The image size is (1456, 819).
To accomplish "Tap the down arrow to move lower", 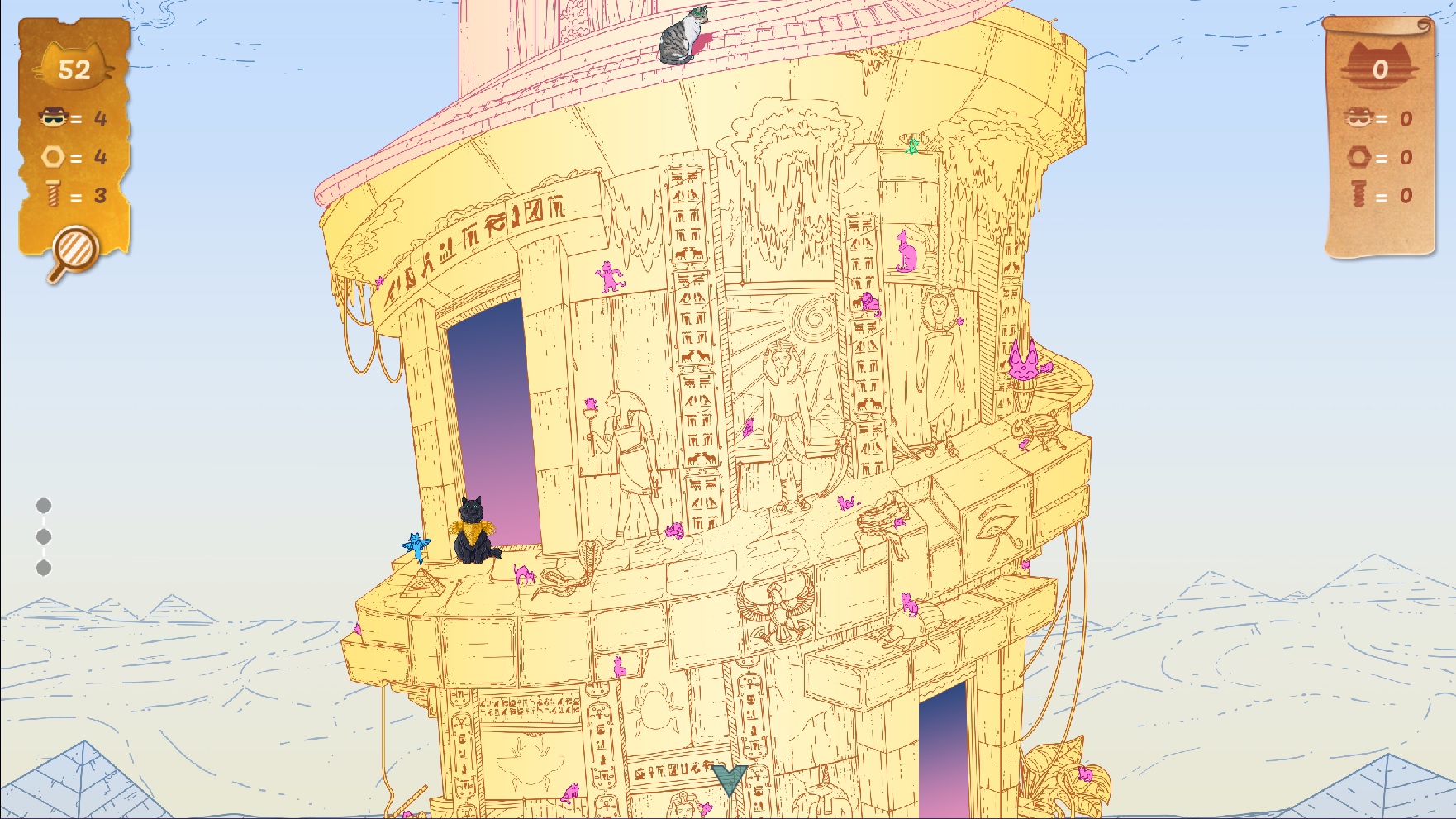I will [x=729, y=779].
